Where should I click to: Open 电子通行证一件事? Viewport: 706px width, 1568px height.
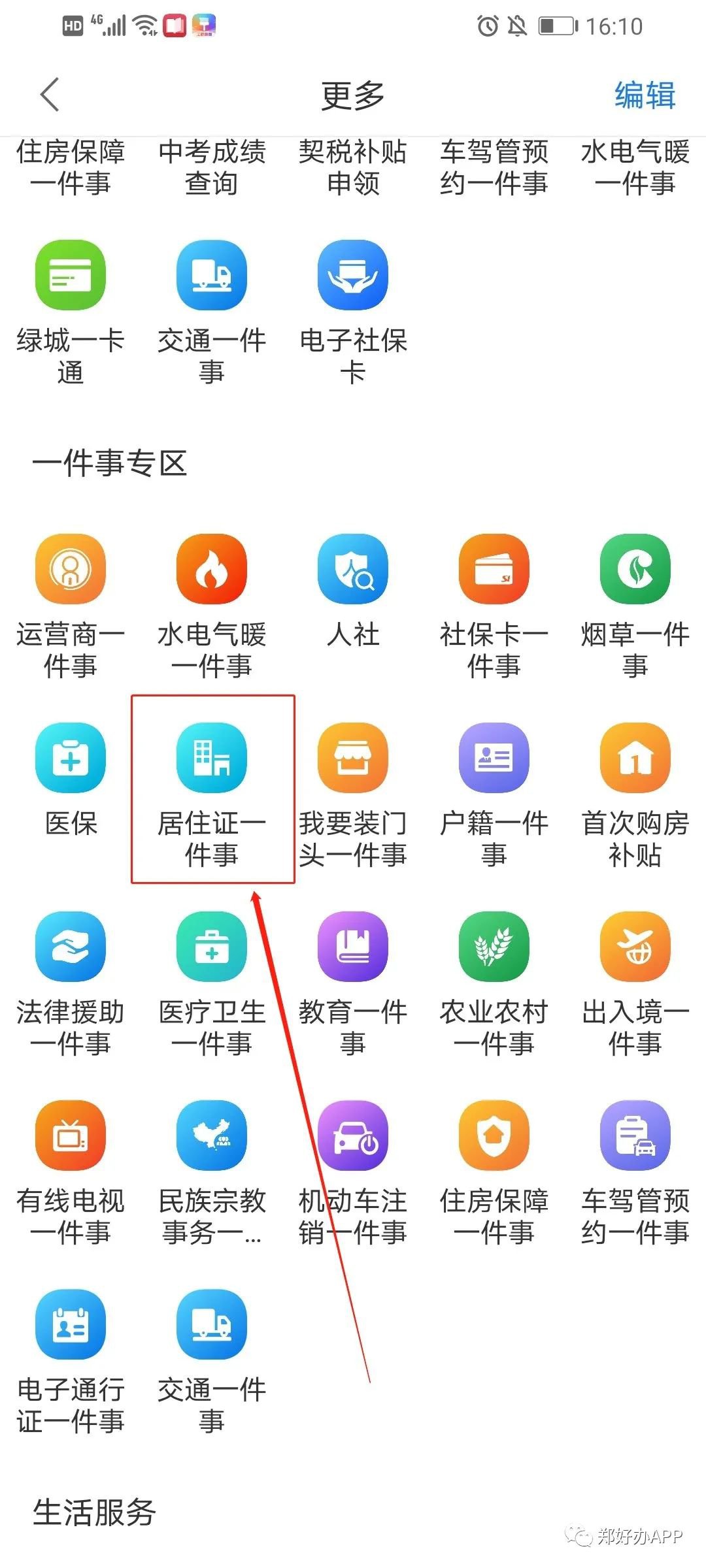click(x=71, y=1324)
